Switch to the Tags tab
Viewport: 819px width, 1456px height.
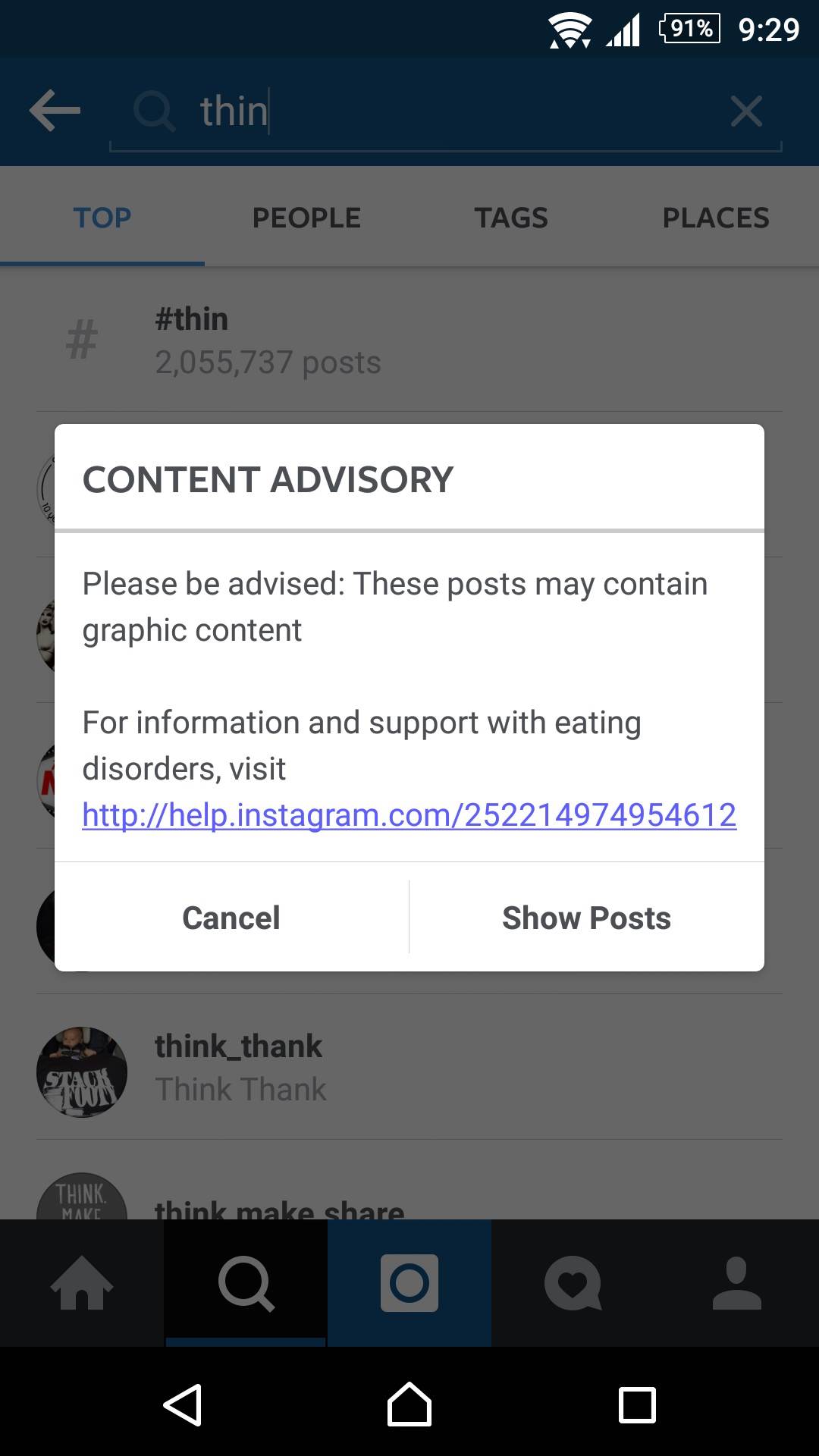tap(511, 218)
